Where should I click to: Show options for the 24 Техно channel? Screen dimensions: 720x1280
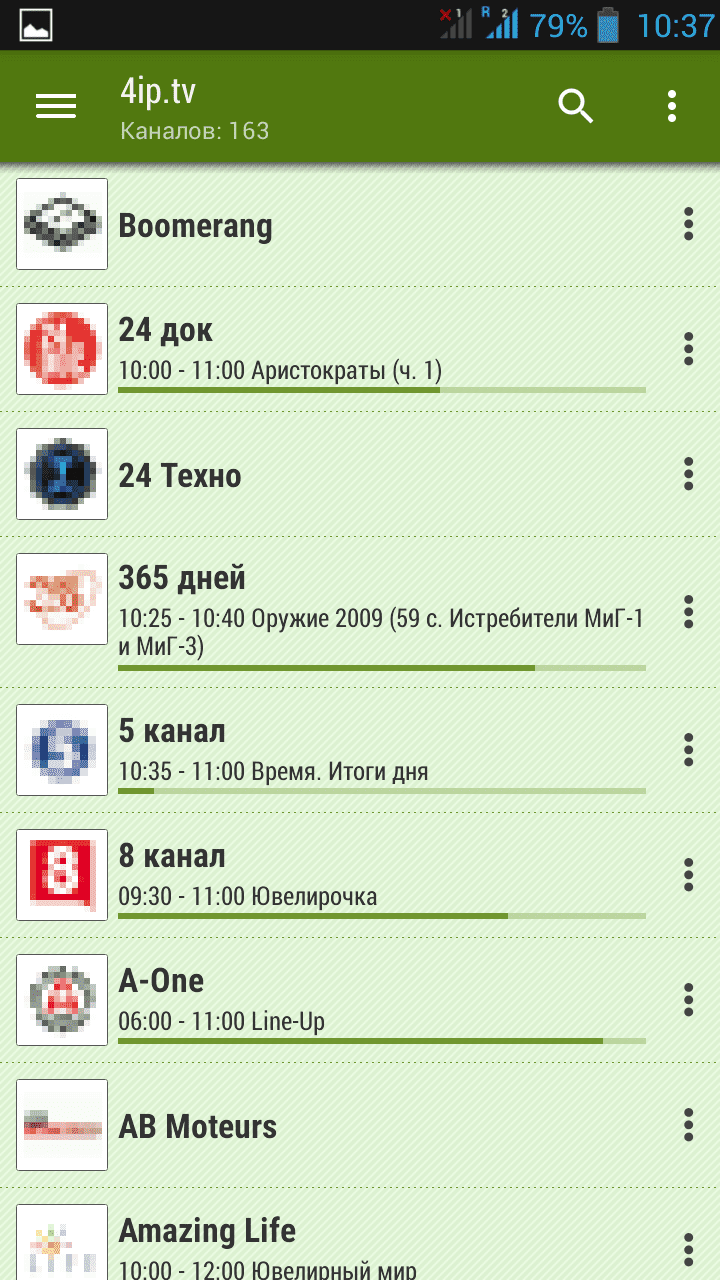pyautogui.click(x=688, y=474)
